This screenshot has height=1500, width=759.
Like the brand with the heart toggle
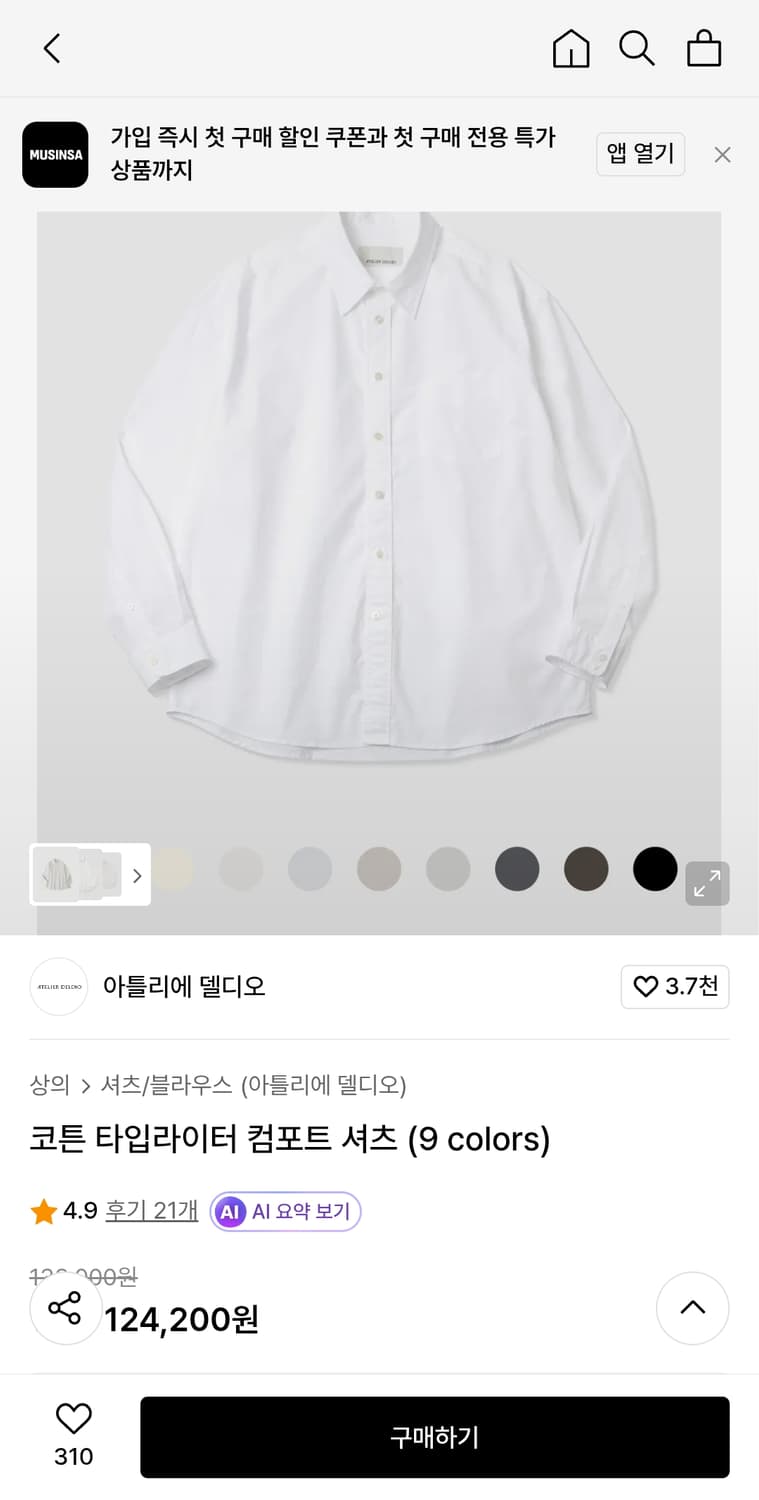tap(675, 986)
